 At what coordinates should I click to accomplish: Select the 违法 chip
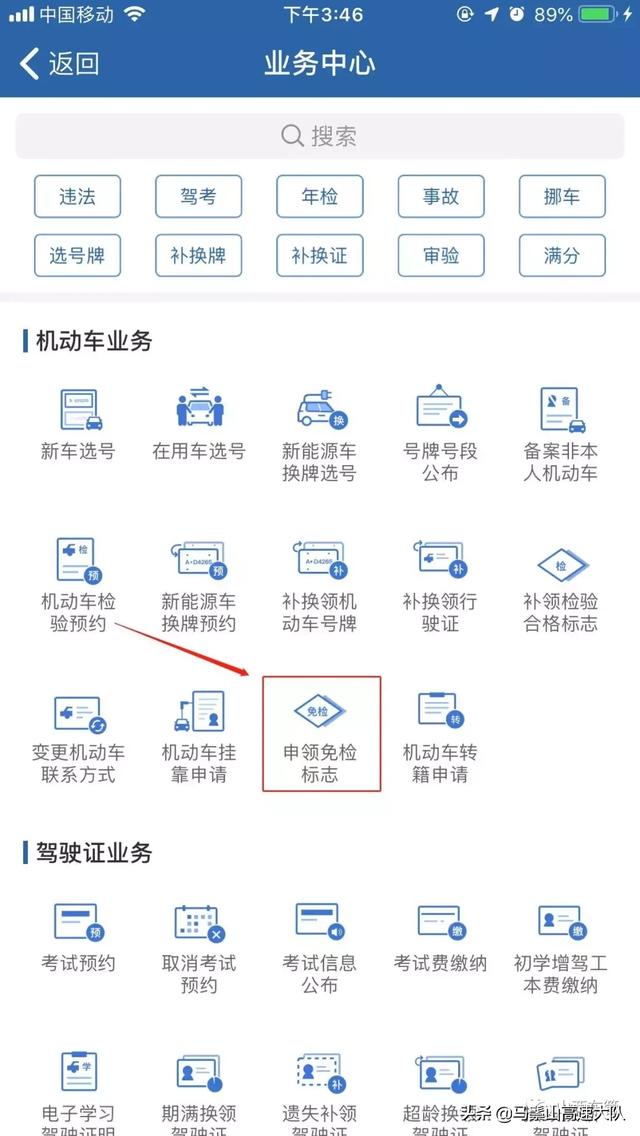(x=78, y=196)
